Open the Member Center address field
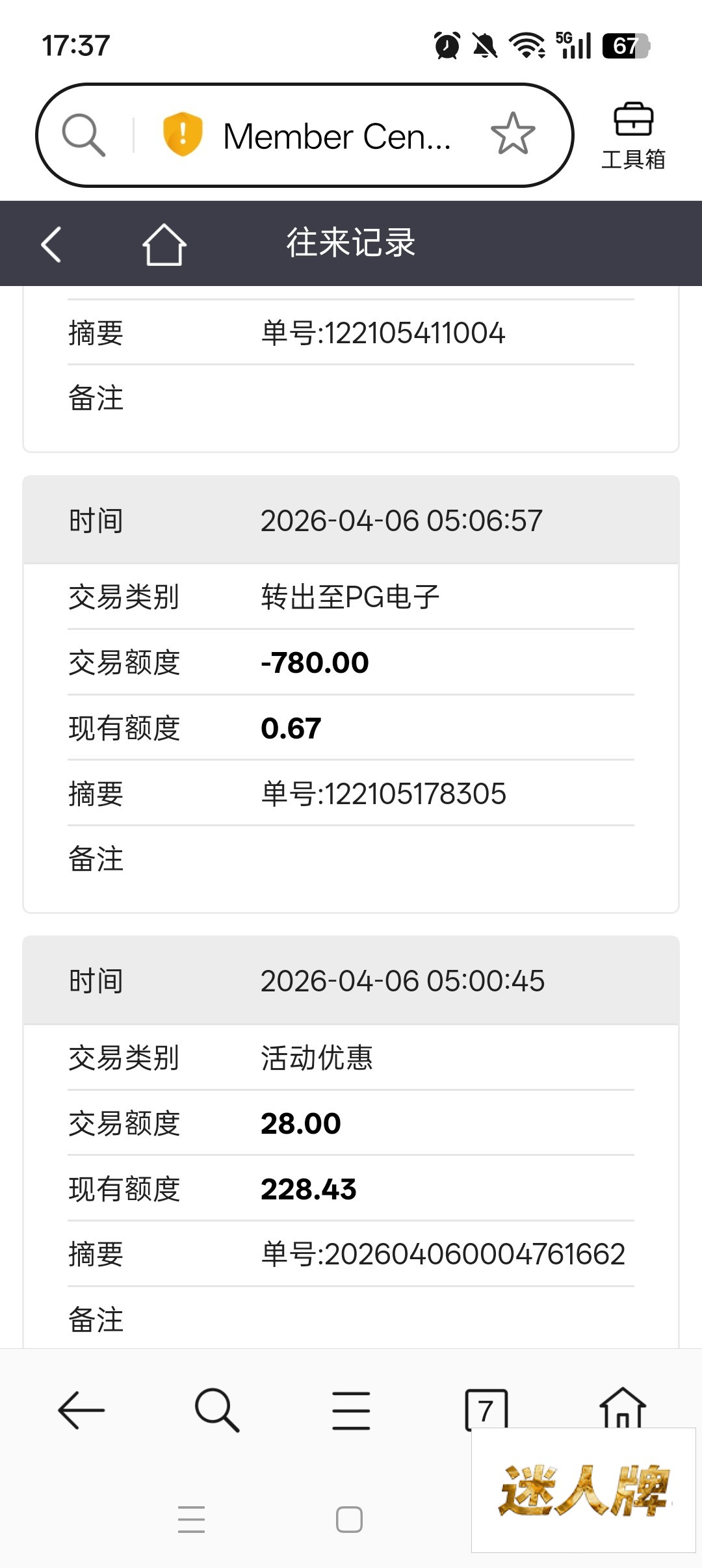702x1568 pixels. point(337,136)
